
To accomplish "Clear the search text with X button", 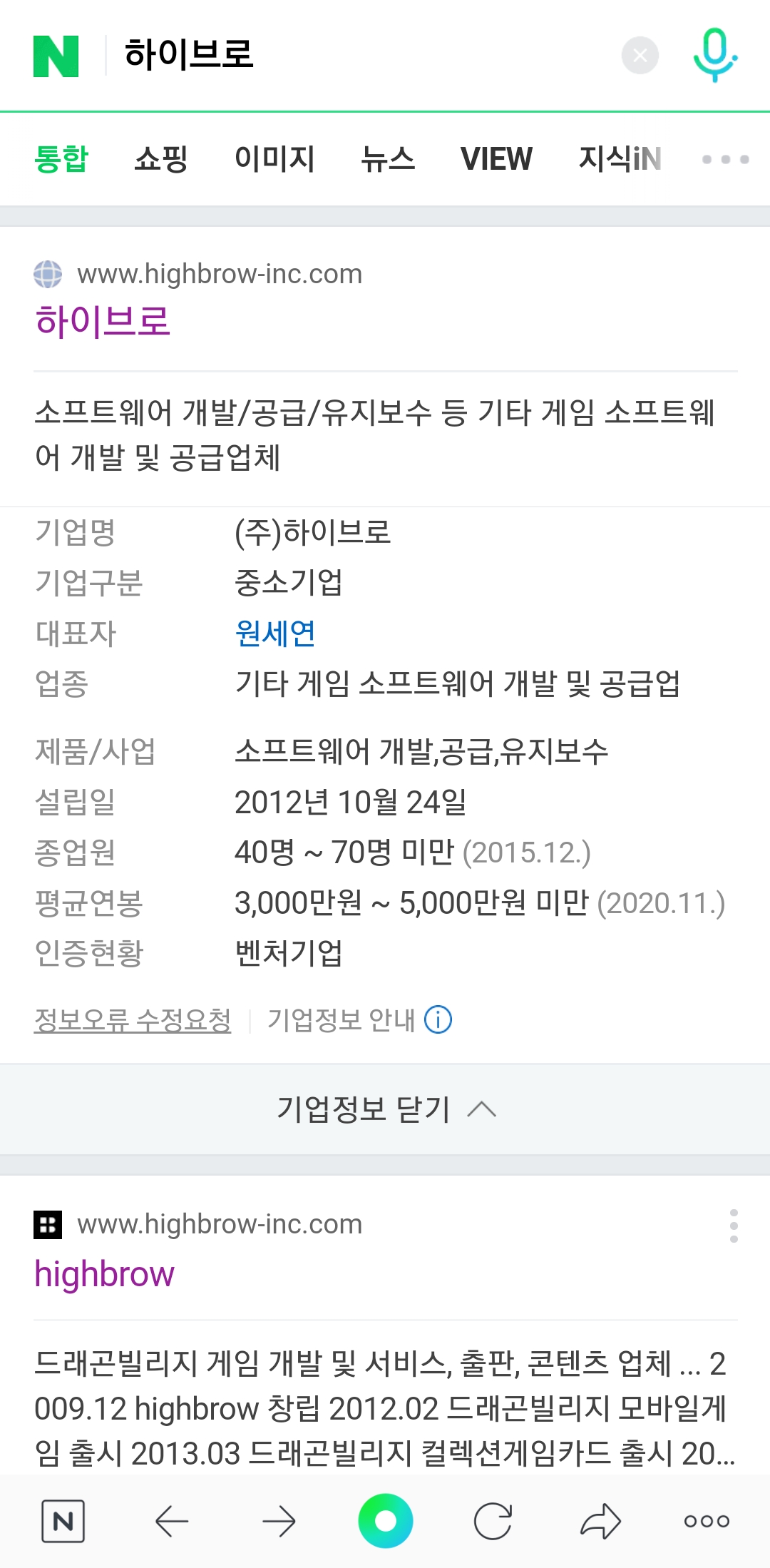I will pyautogui.click(x=640, y=55).
